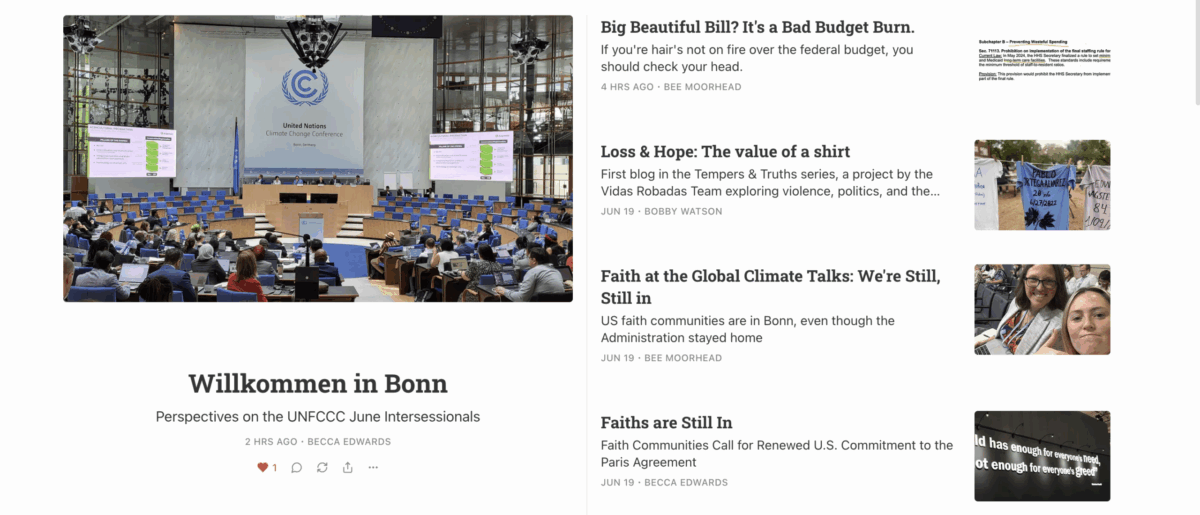Like the Willkommen in Bonn post

264,467
